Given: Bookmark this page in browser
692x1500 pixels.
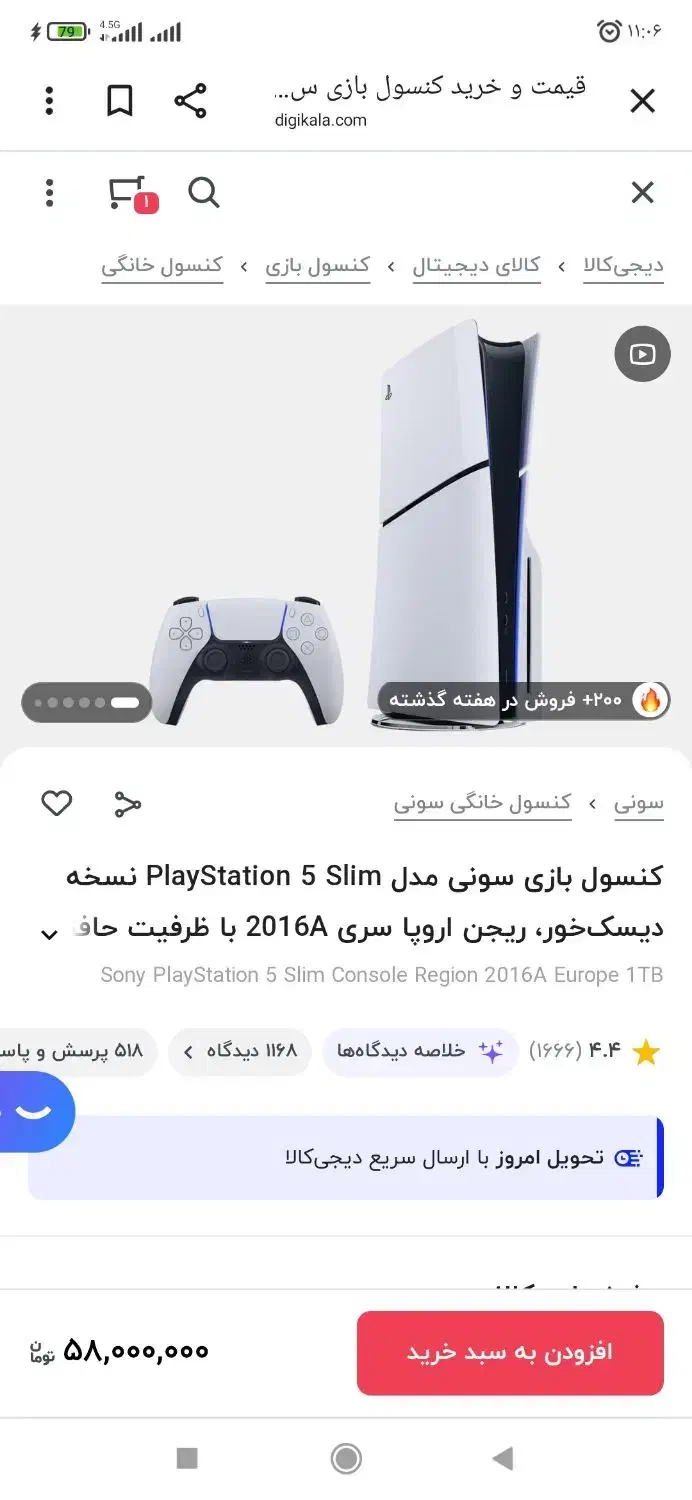Looking at the screenshot, I should [120, 101].
